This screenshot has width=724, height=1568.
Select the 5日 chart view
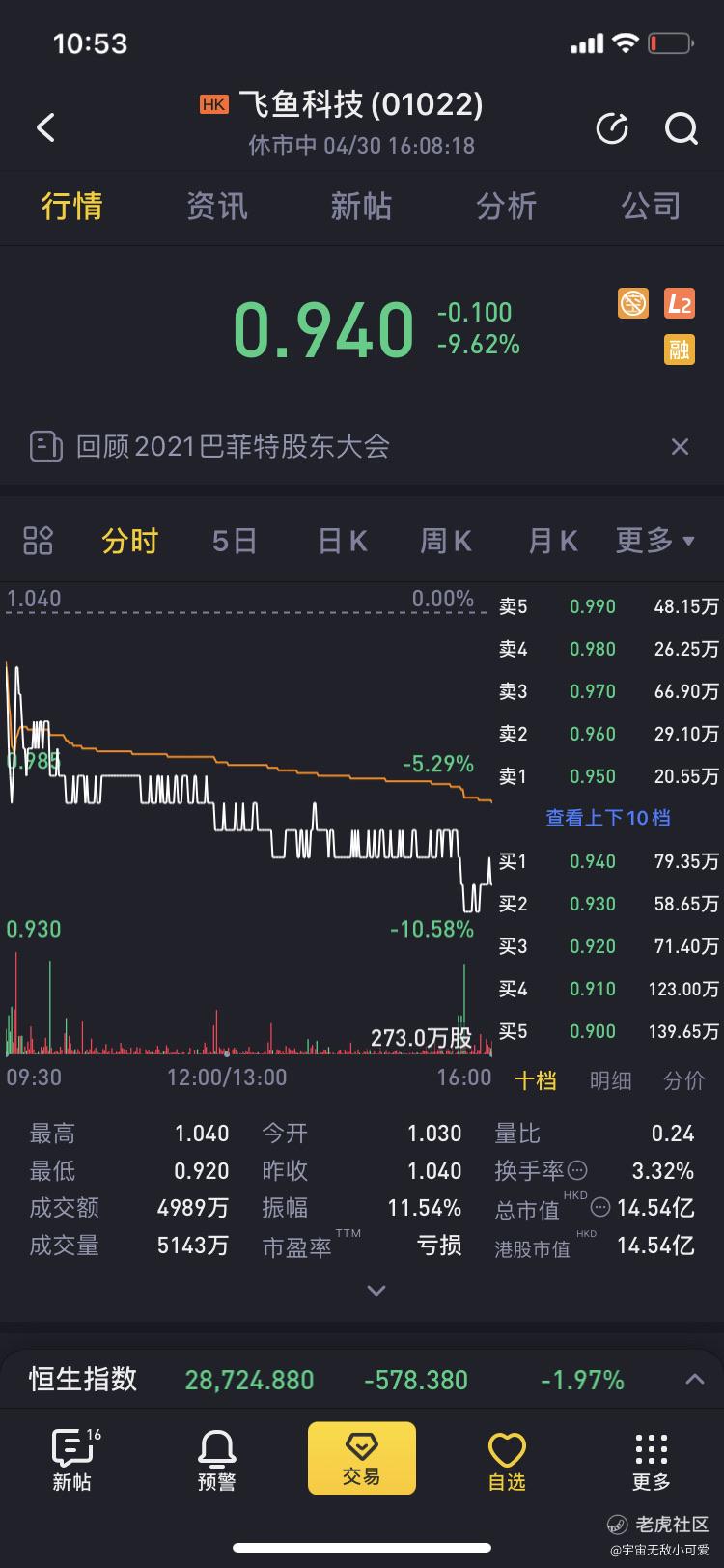235,541
